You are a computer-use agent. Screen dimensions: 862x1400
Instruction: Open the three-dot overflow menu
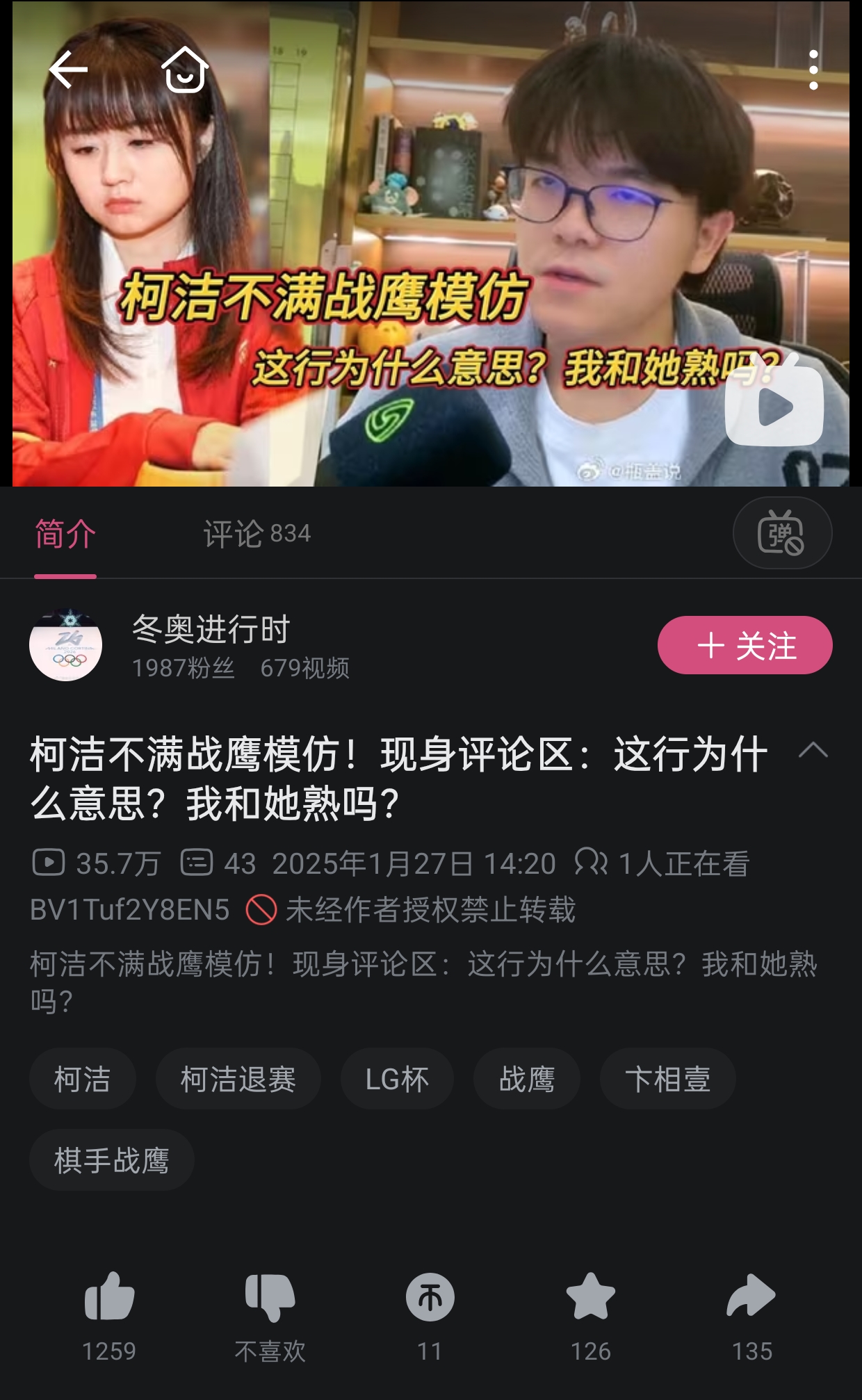pos(813,70)
